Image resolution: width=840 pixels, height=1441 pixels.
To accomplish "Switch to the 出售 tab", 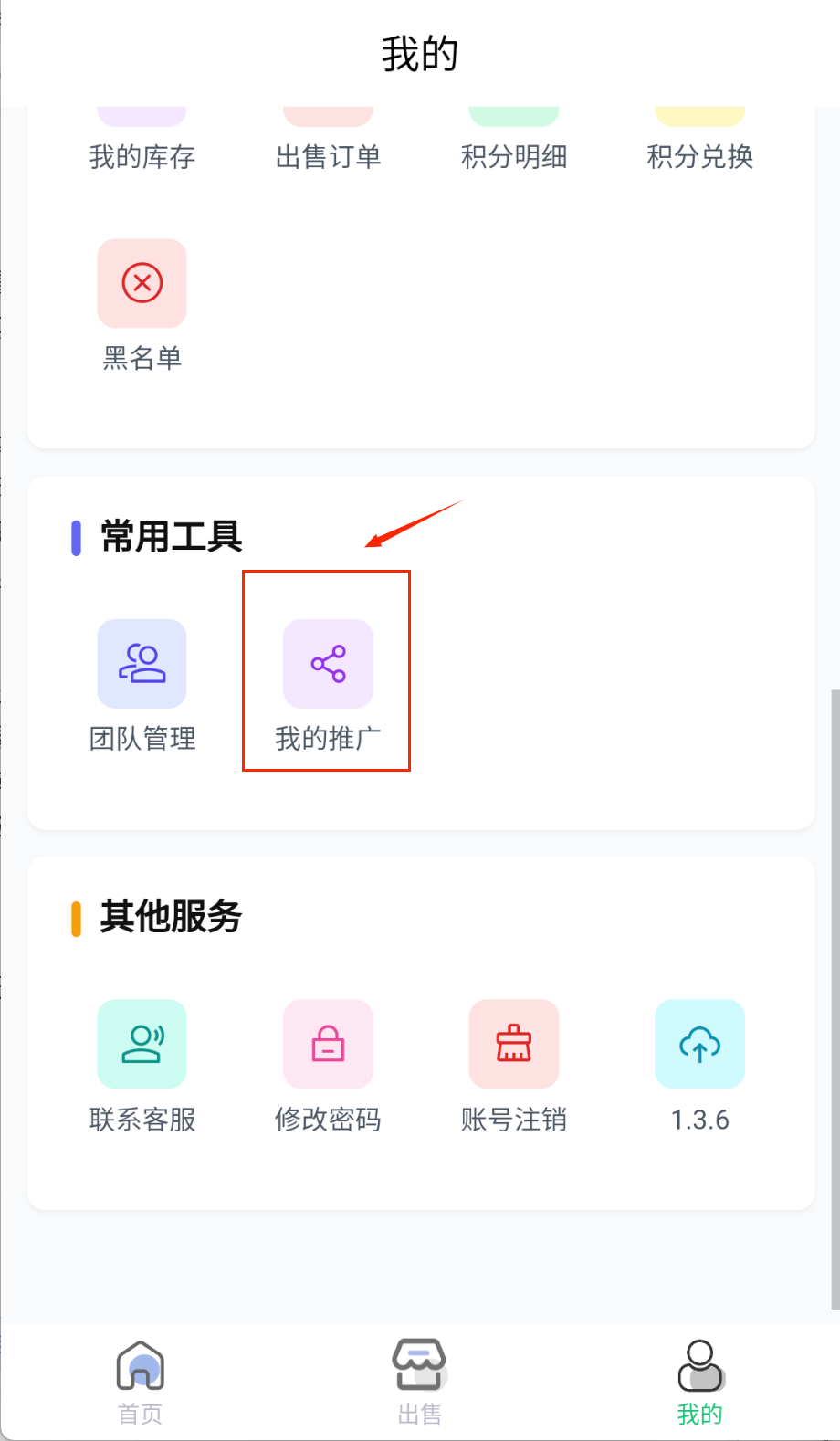I will [x=420, y=1381].
